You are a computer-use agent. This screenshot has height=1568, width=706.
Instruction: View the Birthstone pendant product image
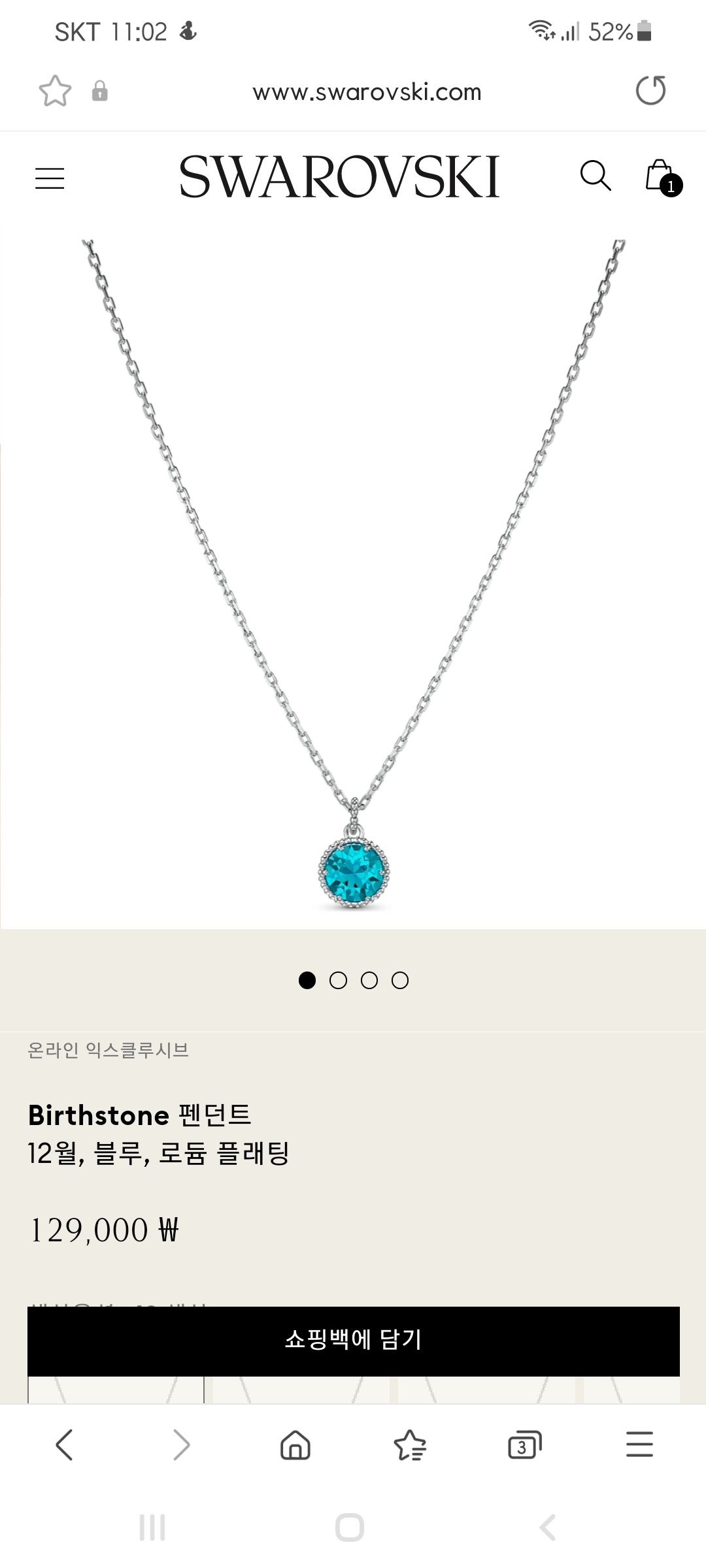(x=353, y=575)
